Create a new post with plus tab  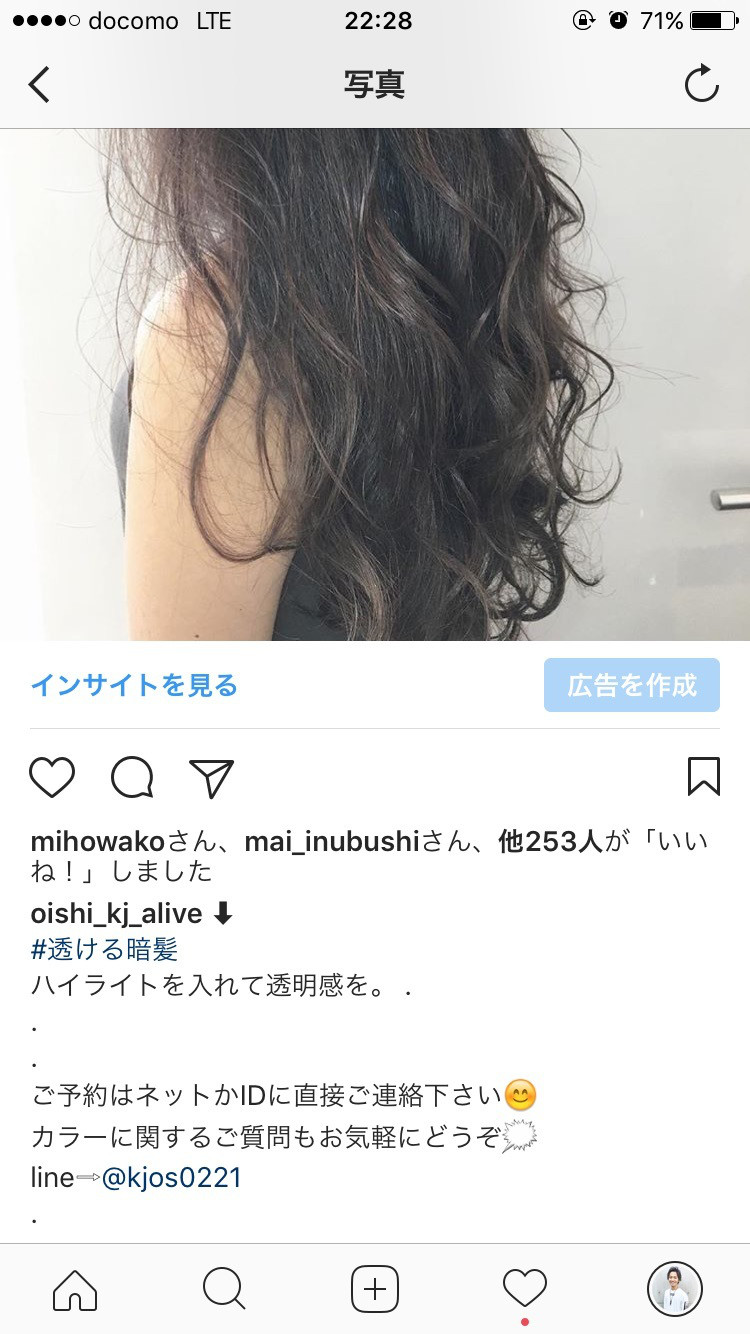point(375,1289)
